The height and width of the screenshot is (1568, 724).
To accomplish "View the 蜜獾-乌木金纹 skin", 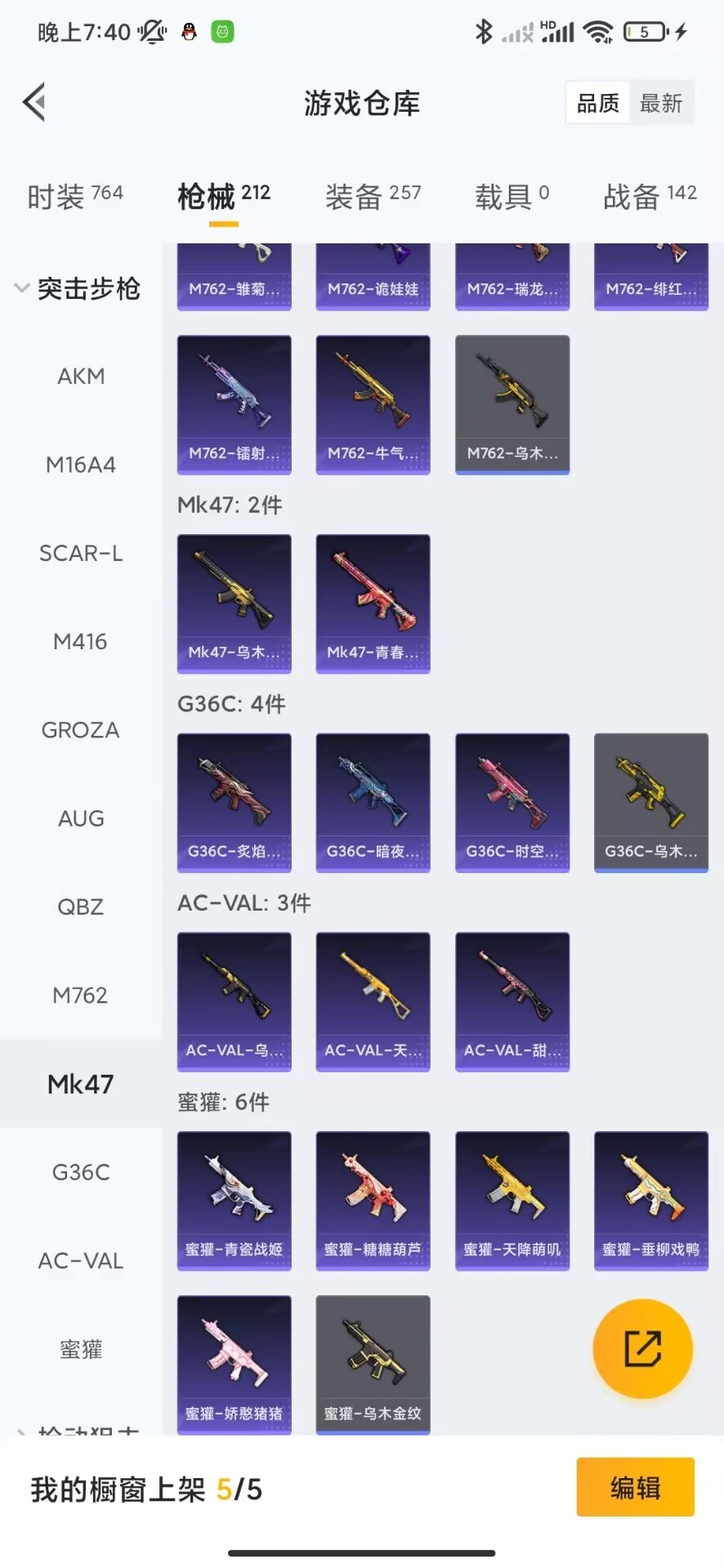I will 373,1364.
